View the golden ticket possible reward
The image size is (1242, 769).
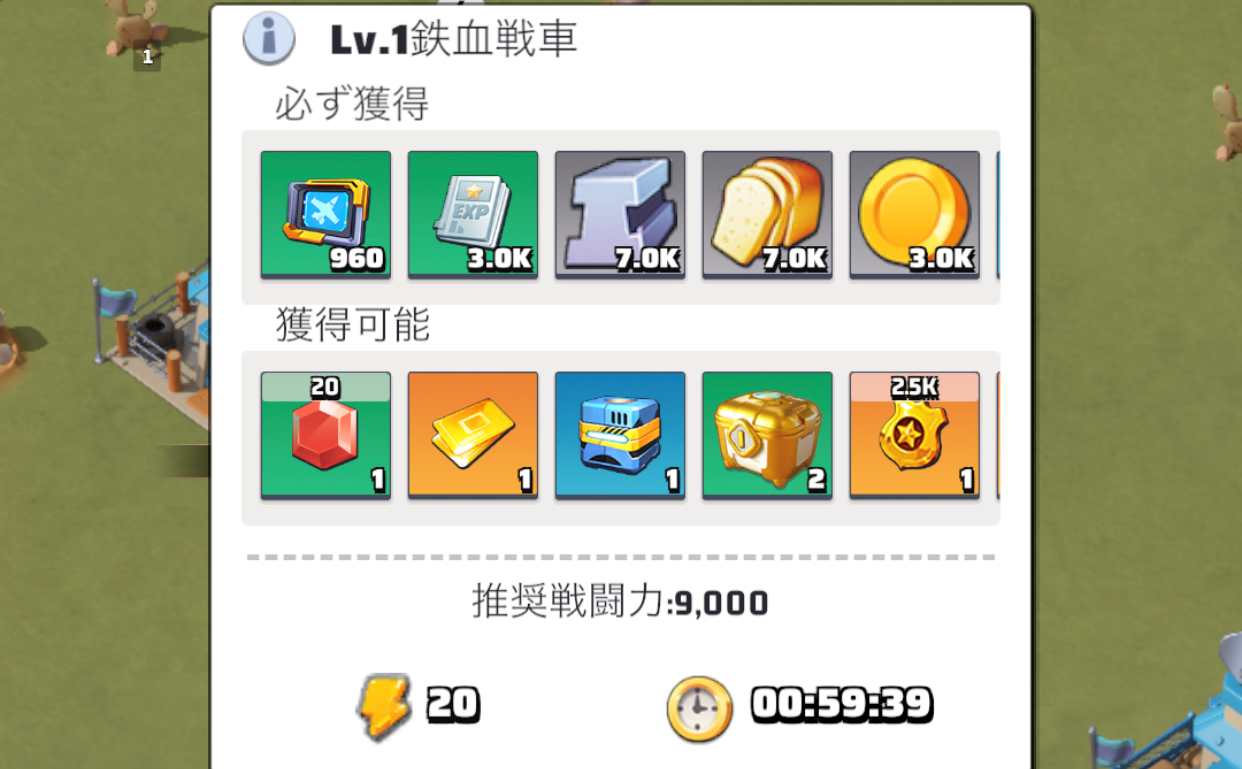point(472,435)
